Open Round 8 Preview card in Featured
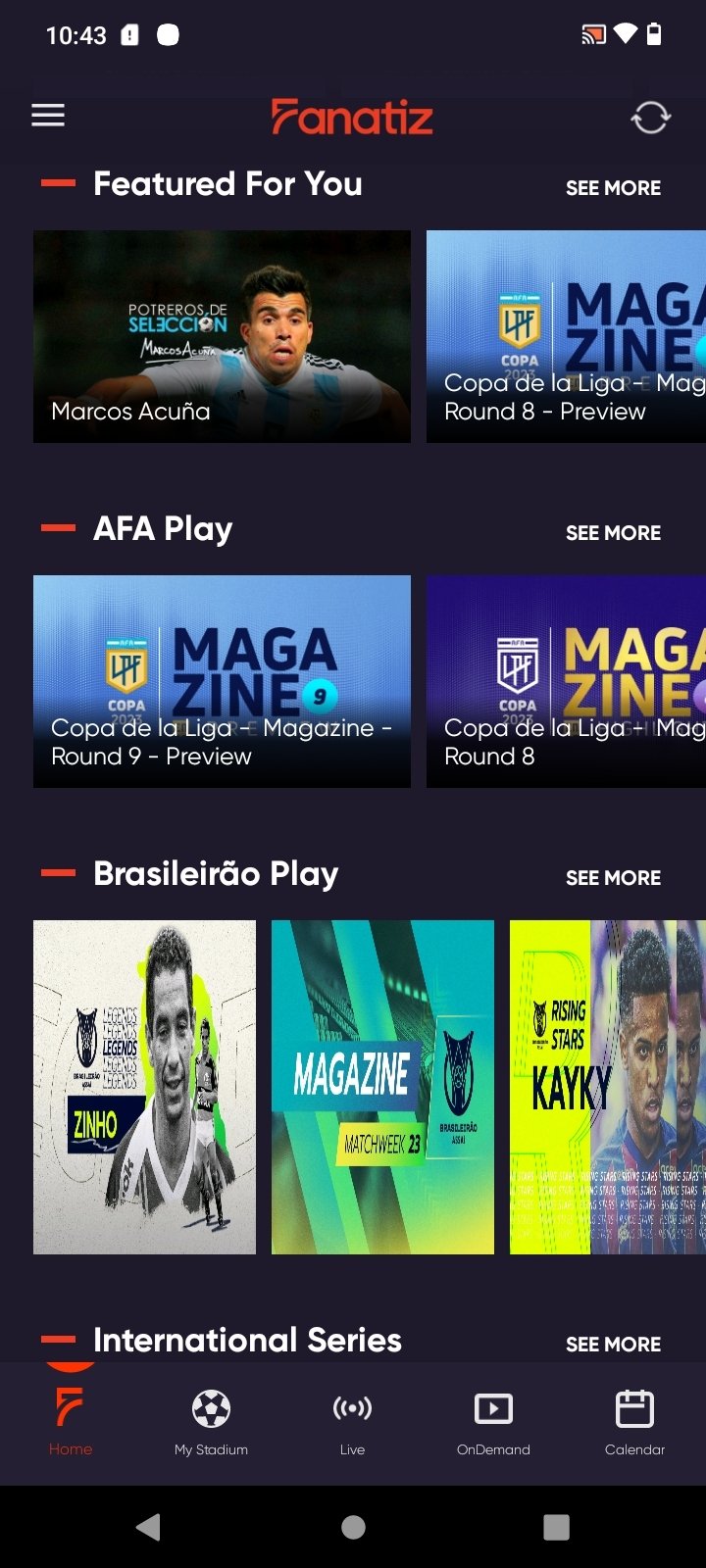This screenshot has width=706, height=1568. coord(566,336)
